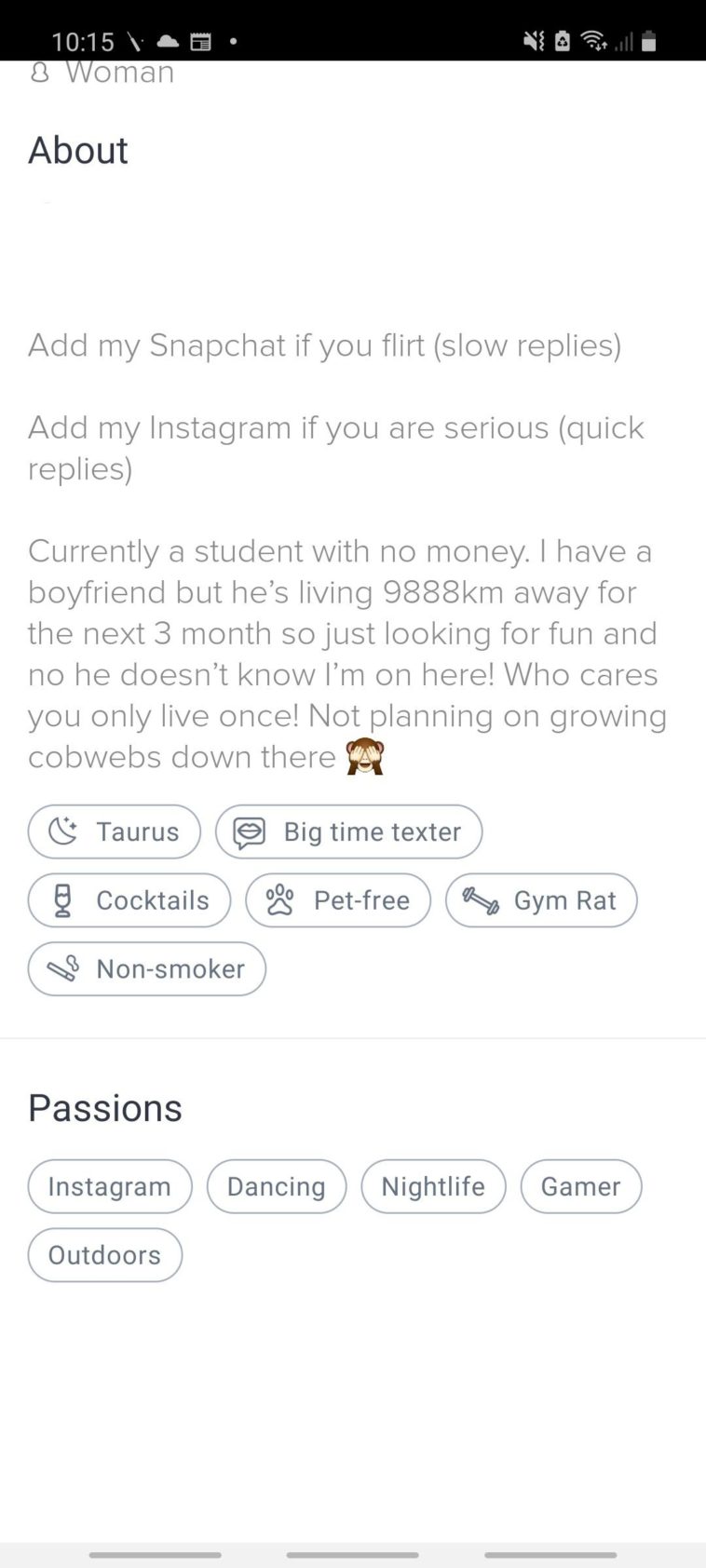
Task: Select the Non-smoker chip
Action: pyautogui.click(x=147, y=969)
